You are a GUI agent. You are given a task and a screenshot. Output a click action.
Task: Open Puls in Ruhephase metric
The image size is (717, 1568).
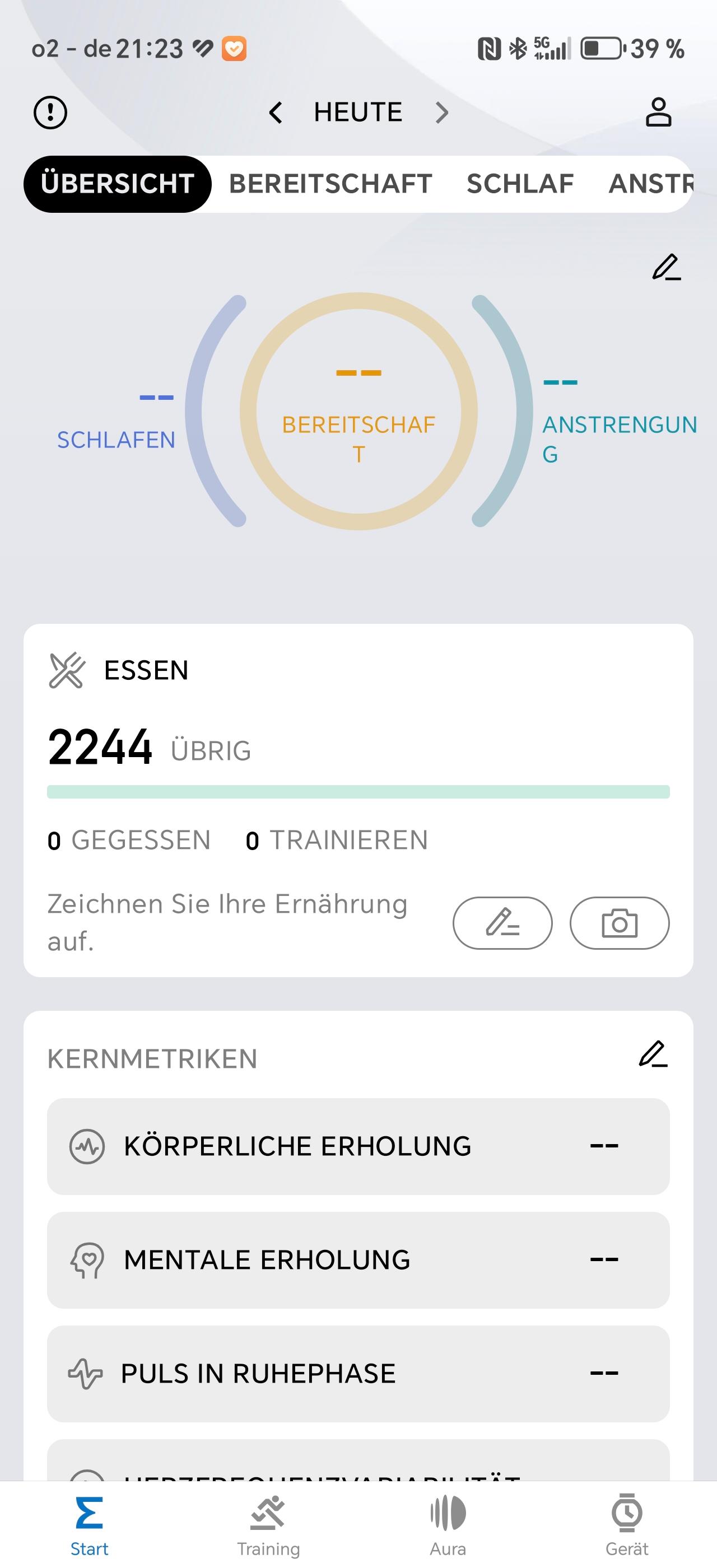(x=358, y=1374)
